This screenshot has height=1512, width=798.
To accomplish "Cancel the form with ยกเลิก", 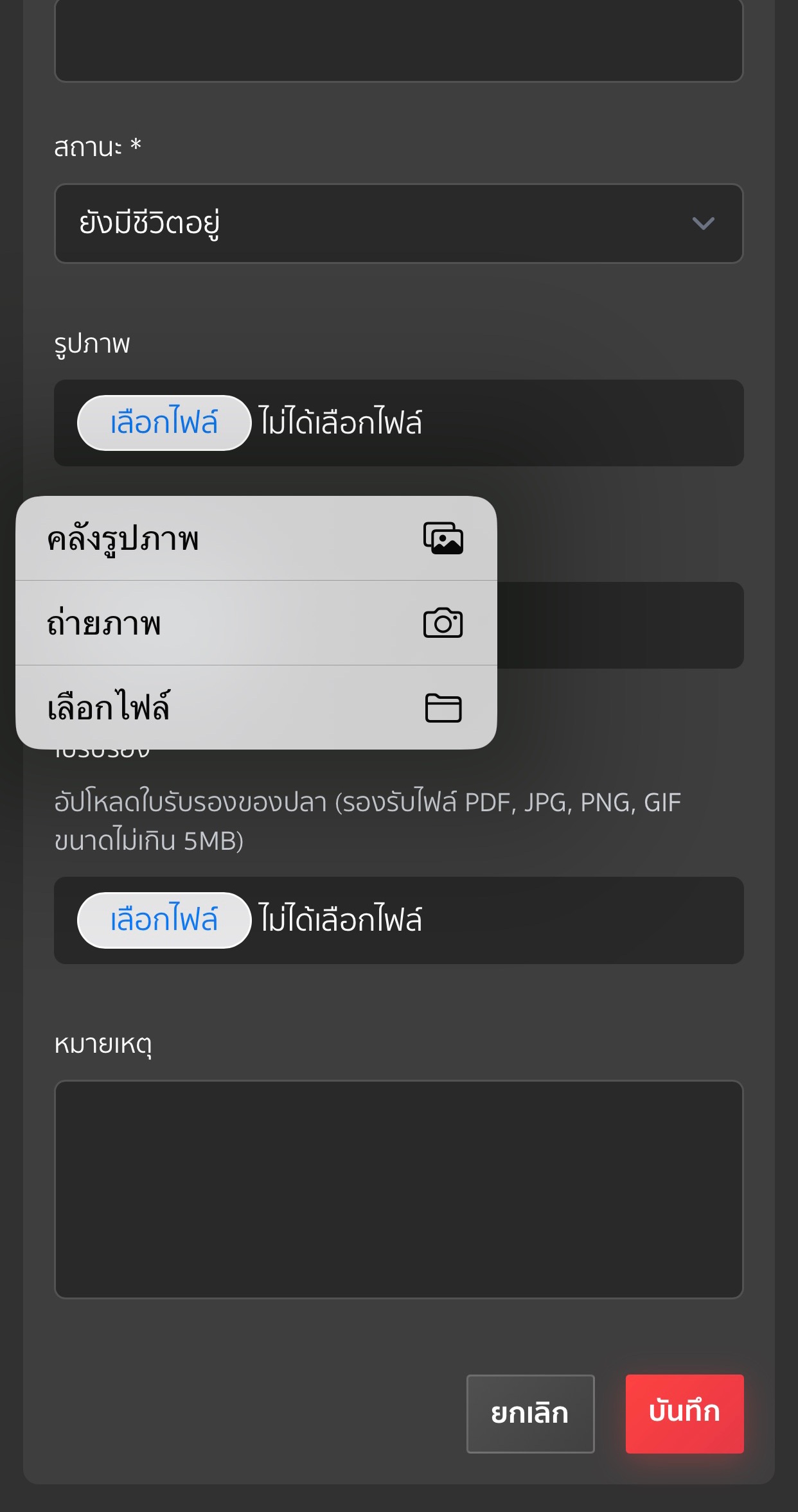I will pos(530,1413).
